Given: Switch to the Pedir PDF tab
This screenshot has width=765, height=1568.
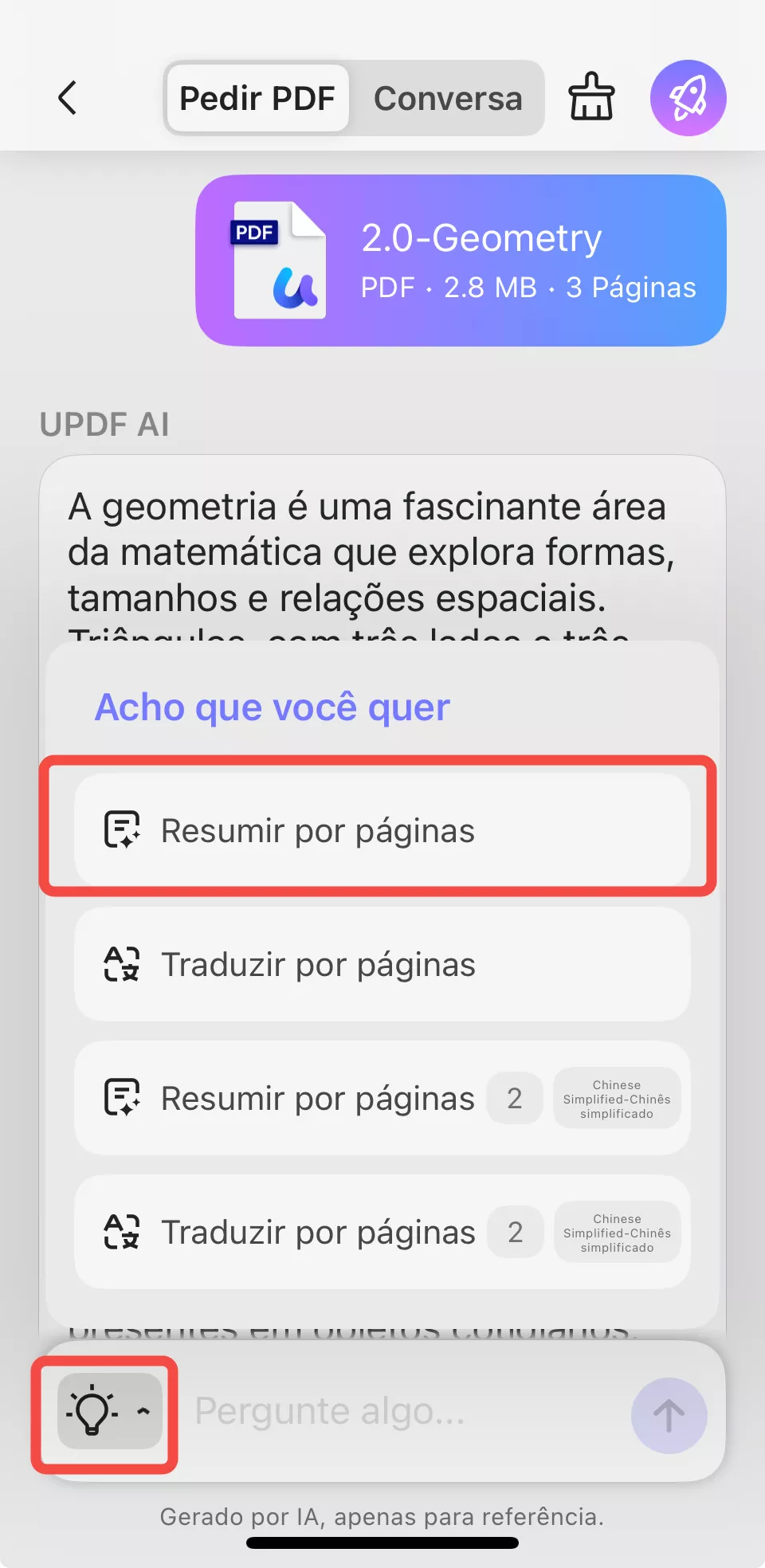Looking at the screenshot, I should [257, 97].
